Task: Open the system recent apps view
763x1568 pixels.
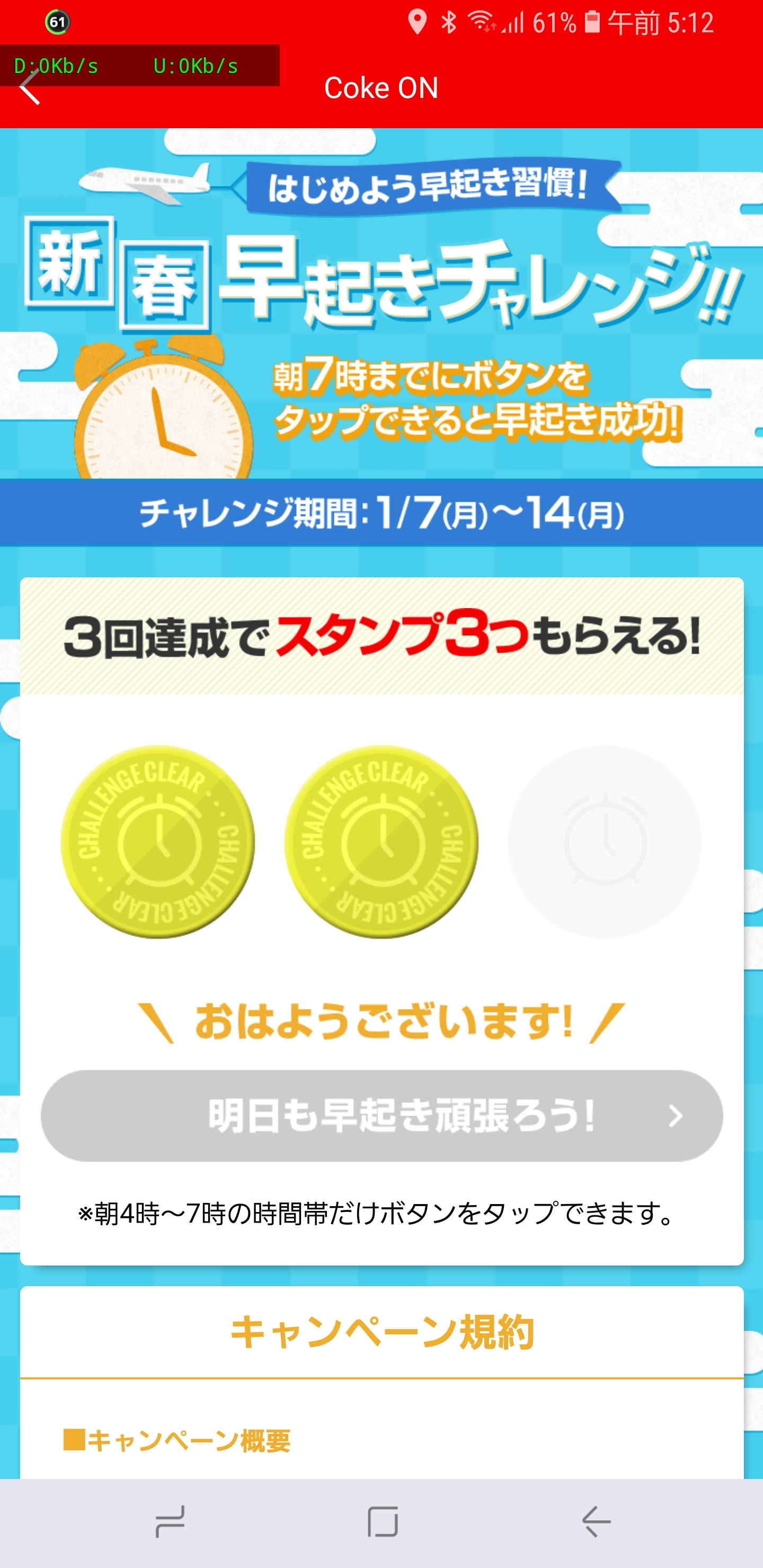Action: tap(170, 1522)
